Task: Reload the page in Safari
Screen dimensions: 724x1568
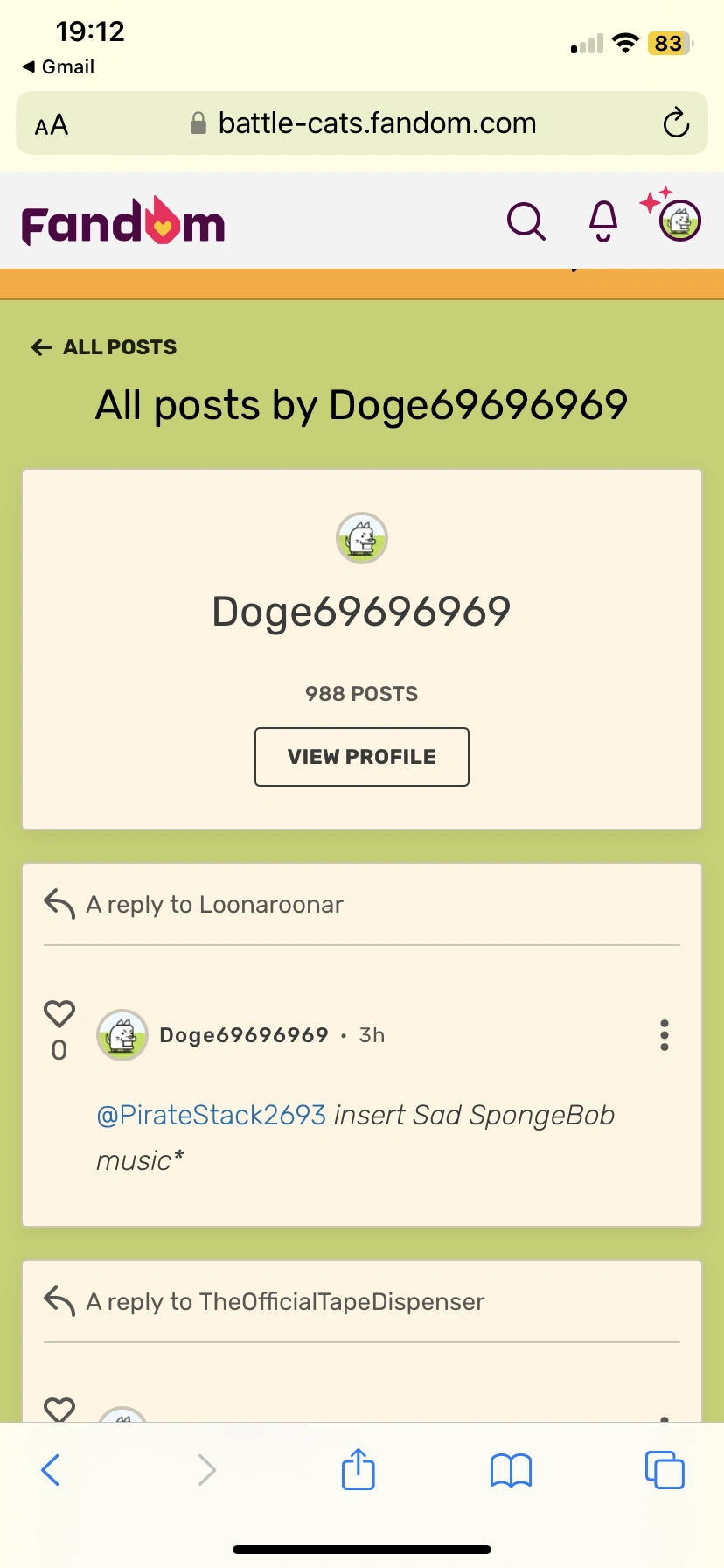Action: click(675, 123)
